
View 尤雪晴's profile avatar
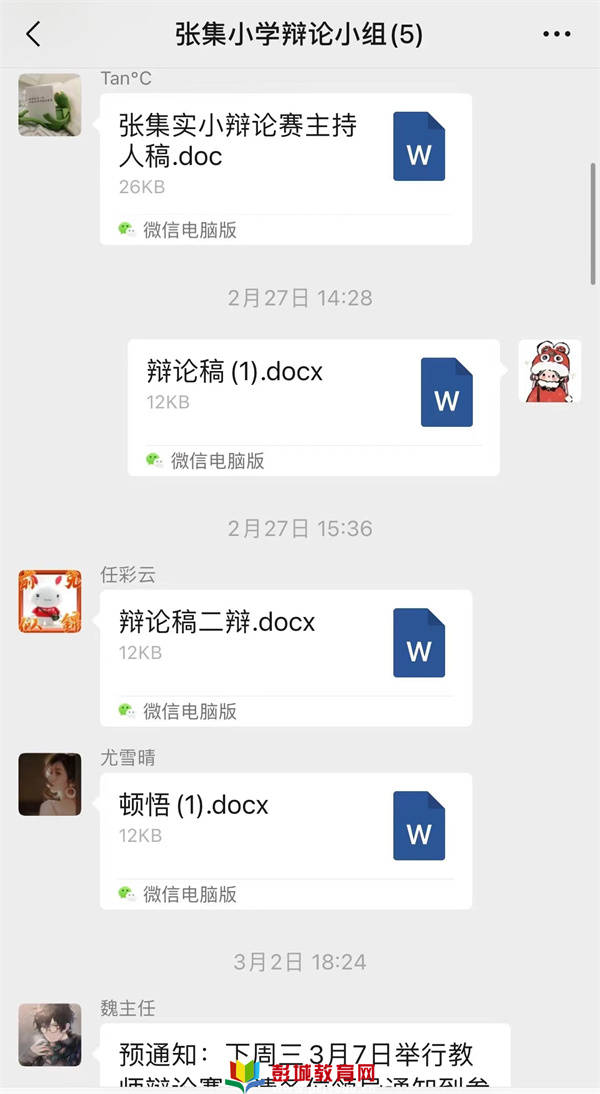[49, 784]
